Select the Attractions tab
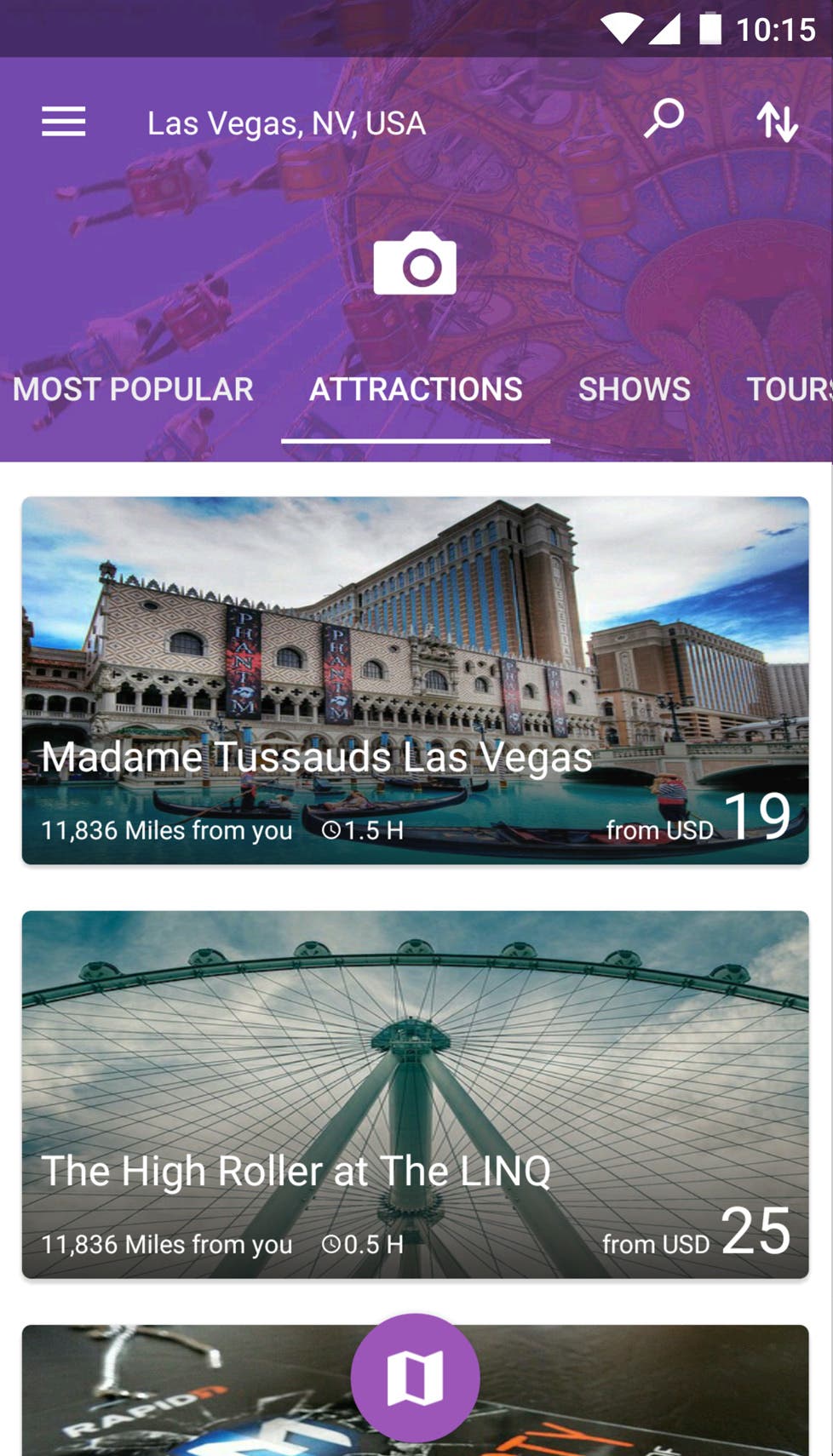The image size is (833, 1456). click(416, 390)
